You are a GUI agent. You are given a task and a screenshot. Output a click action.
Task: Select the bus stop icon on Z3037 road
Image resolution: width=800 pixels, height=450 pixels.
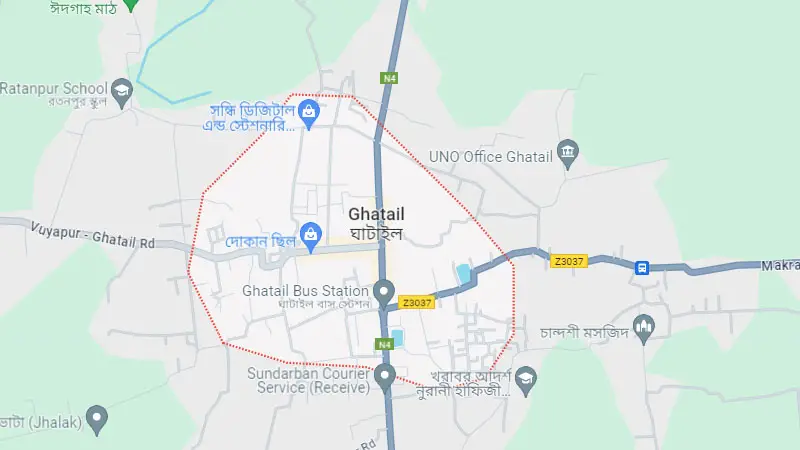point(641,267)
